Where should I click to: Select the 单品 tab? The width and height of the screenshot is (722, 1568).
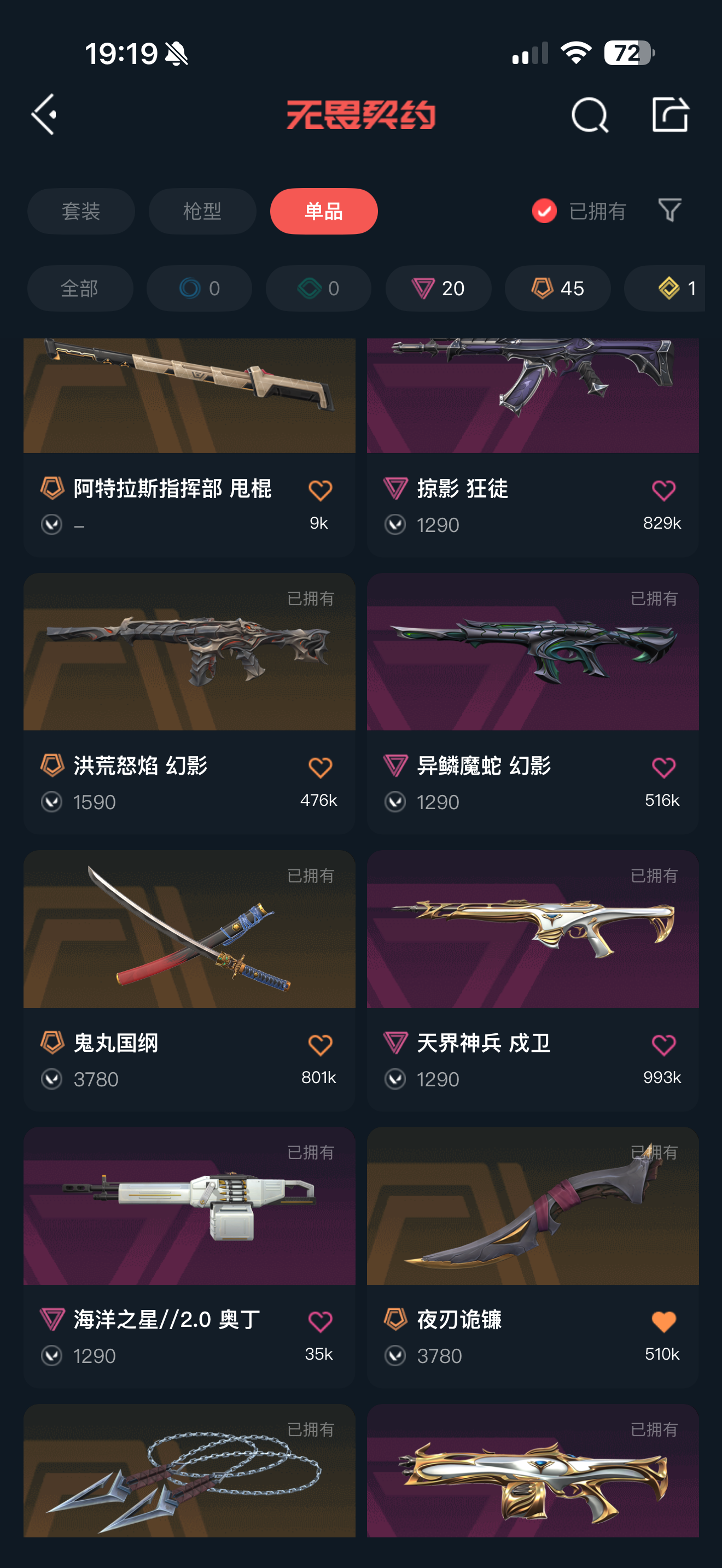tap(323, 211)
